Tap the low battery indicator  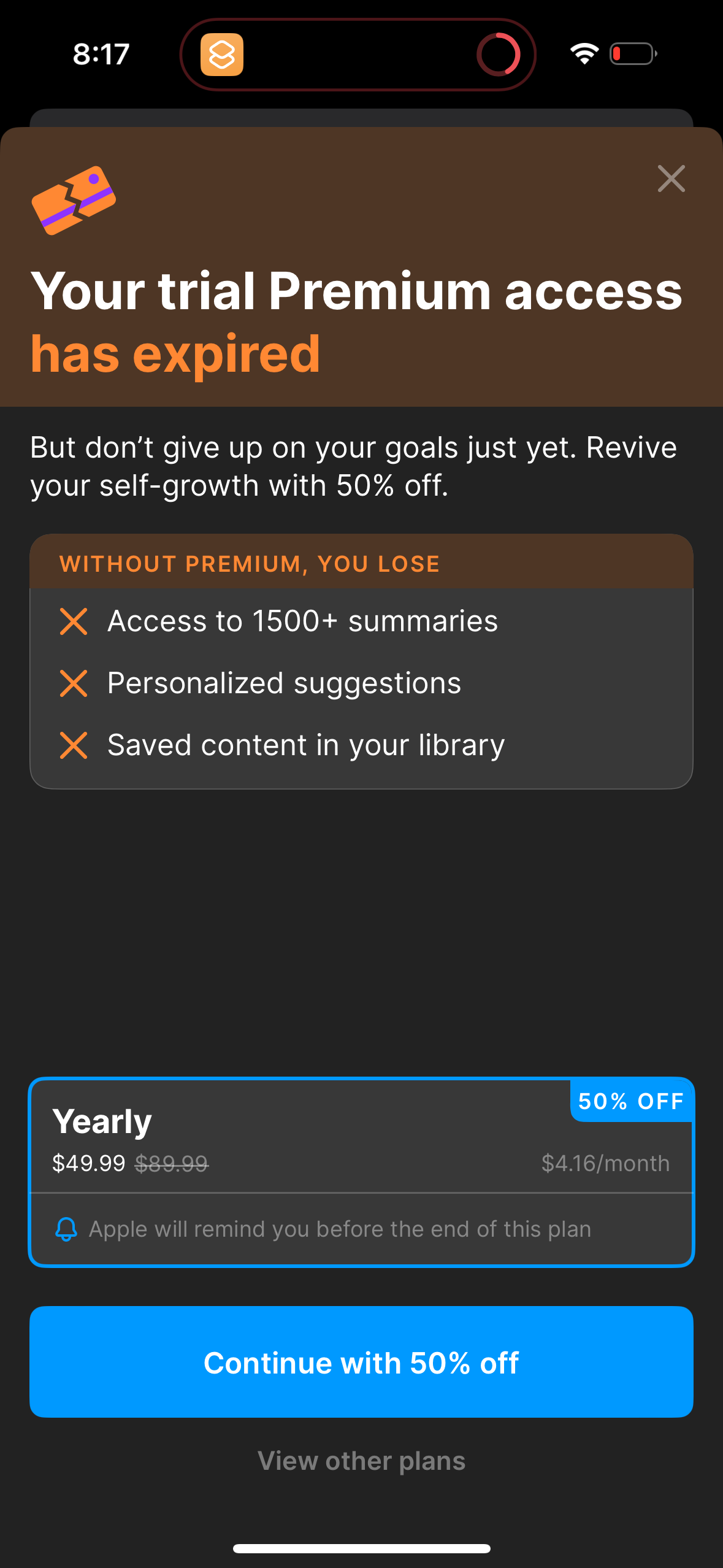(x=632, y=54)
